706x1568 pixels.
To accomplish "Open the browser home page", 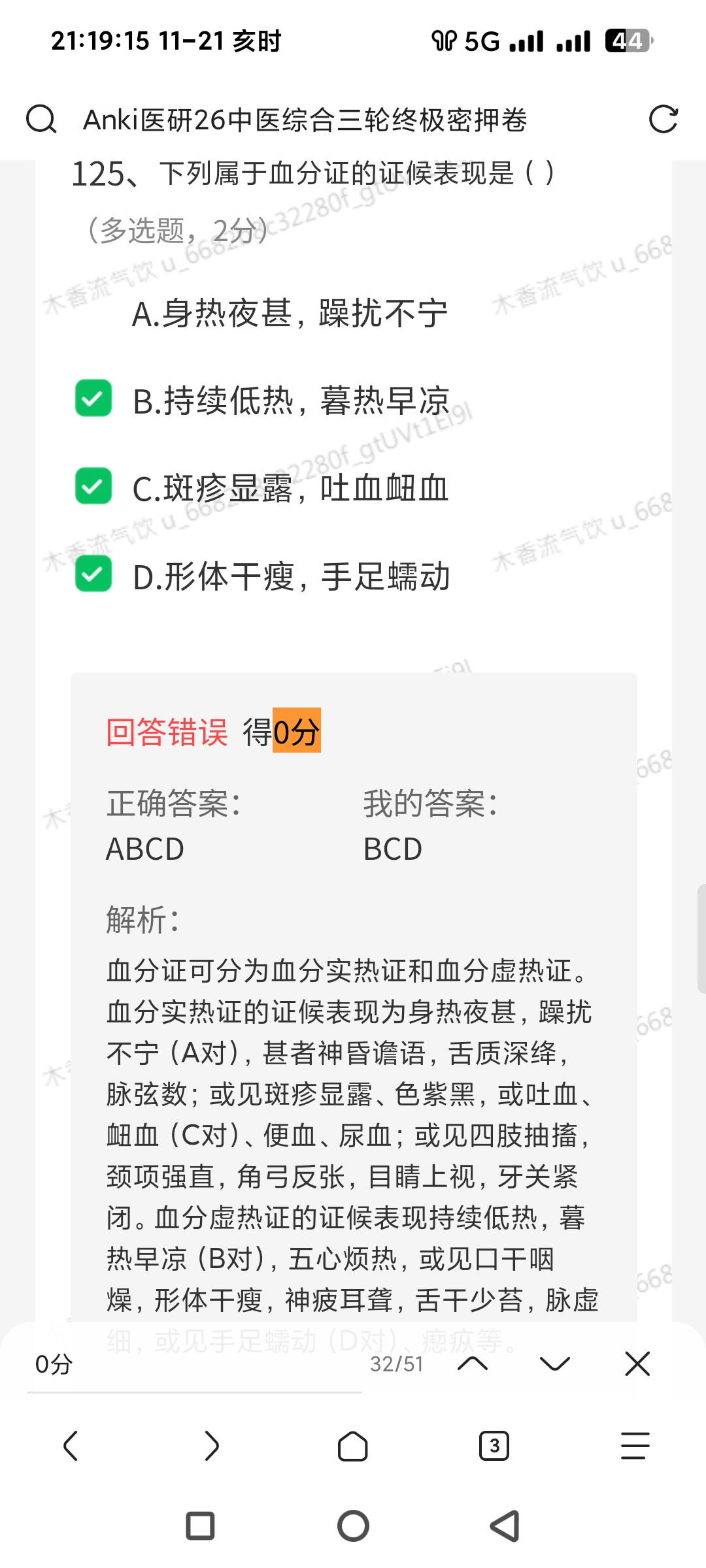I will click(353, 1445).
